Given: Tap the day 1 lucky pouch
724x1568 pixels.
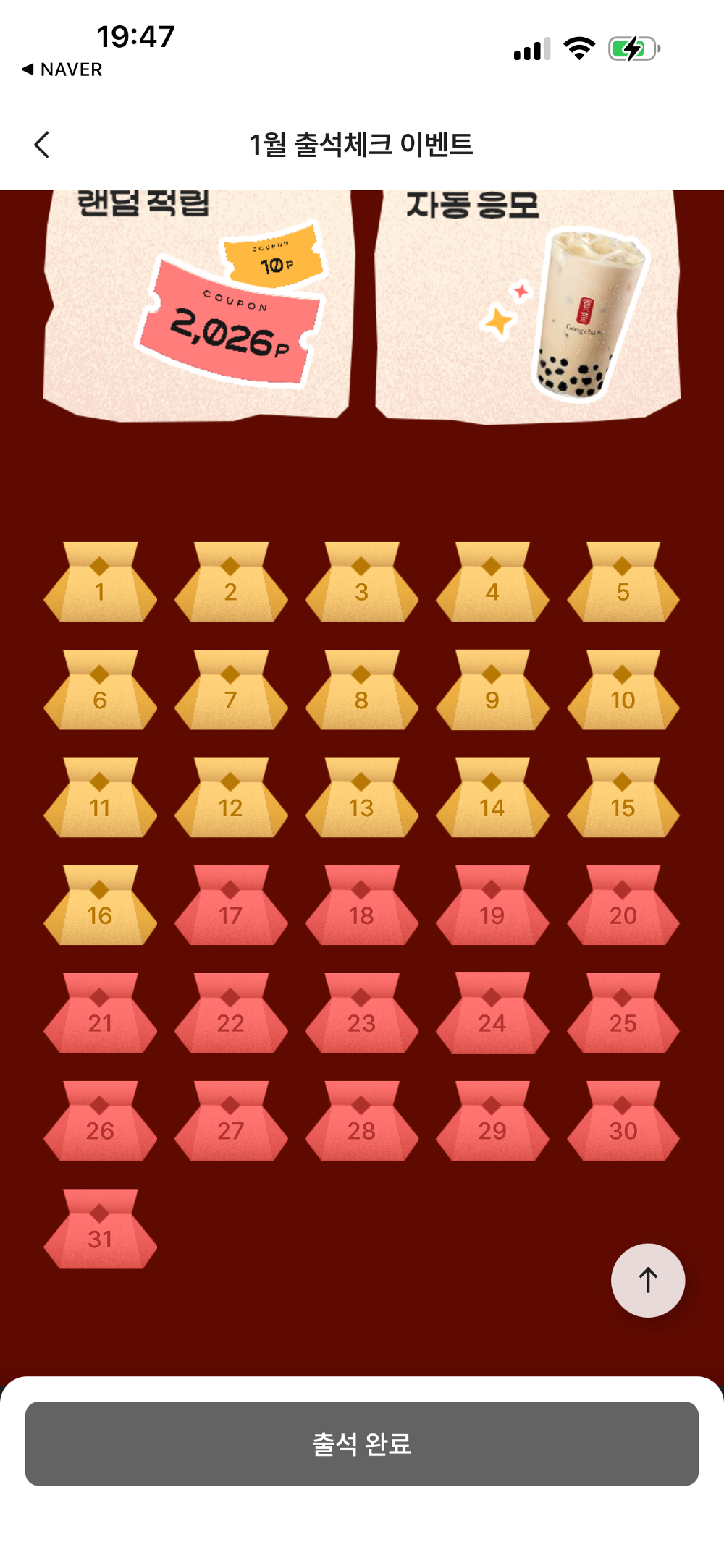Looking at the screenshot, I should [x=100, y=583].
